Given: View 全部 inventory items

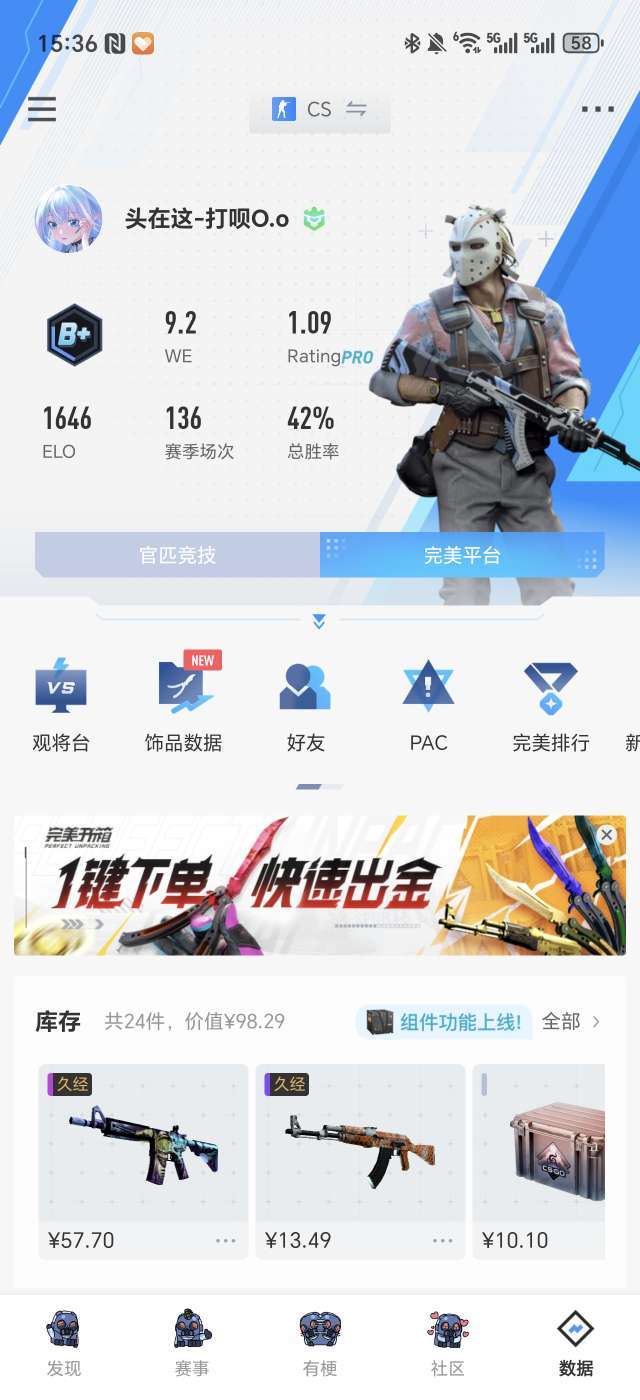Looking at the screenshot, I should tap(571, 1021).
